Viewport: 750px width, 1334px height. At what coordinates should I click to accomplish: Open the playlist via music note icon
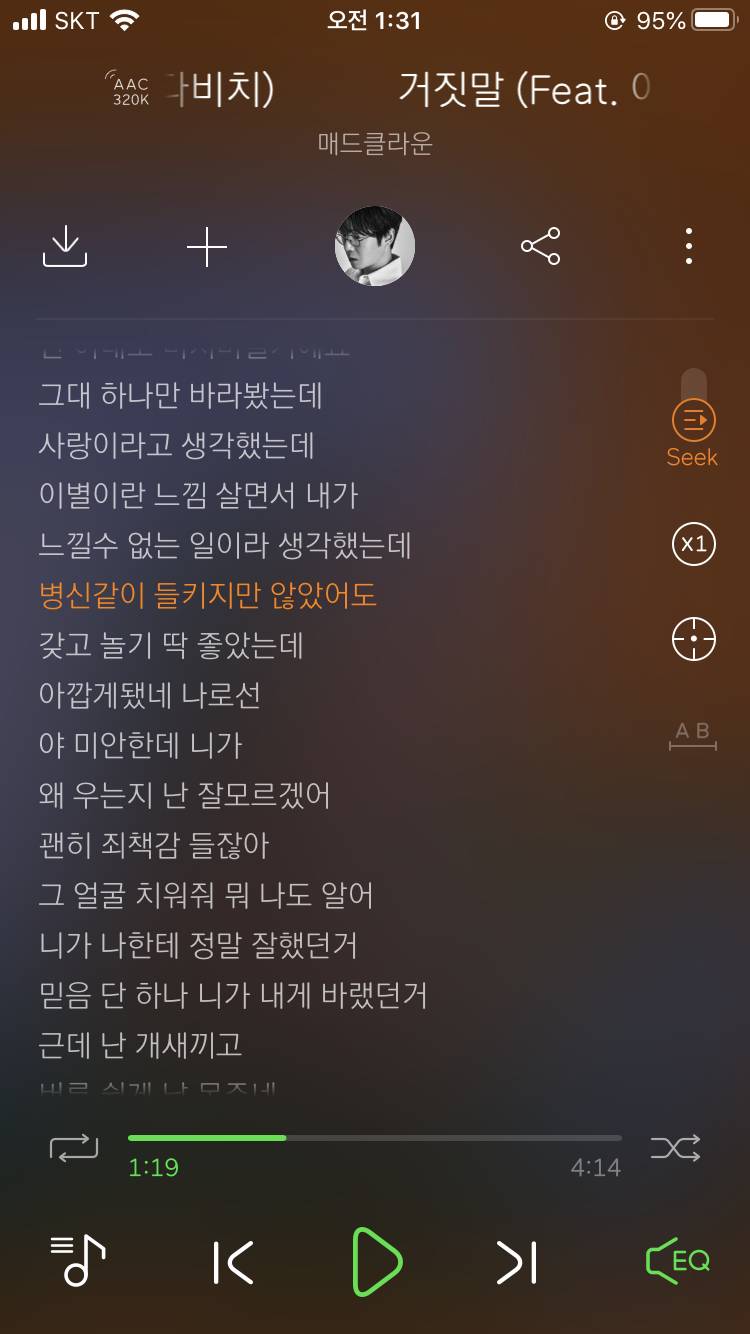click(75, 1262)
